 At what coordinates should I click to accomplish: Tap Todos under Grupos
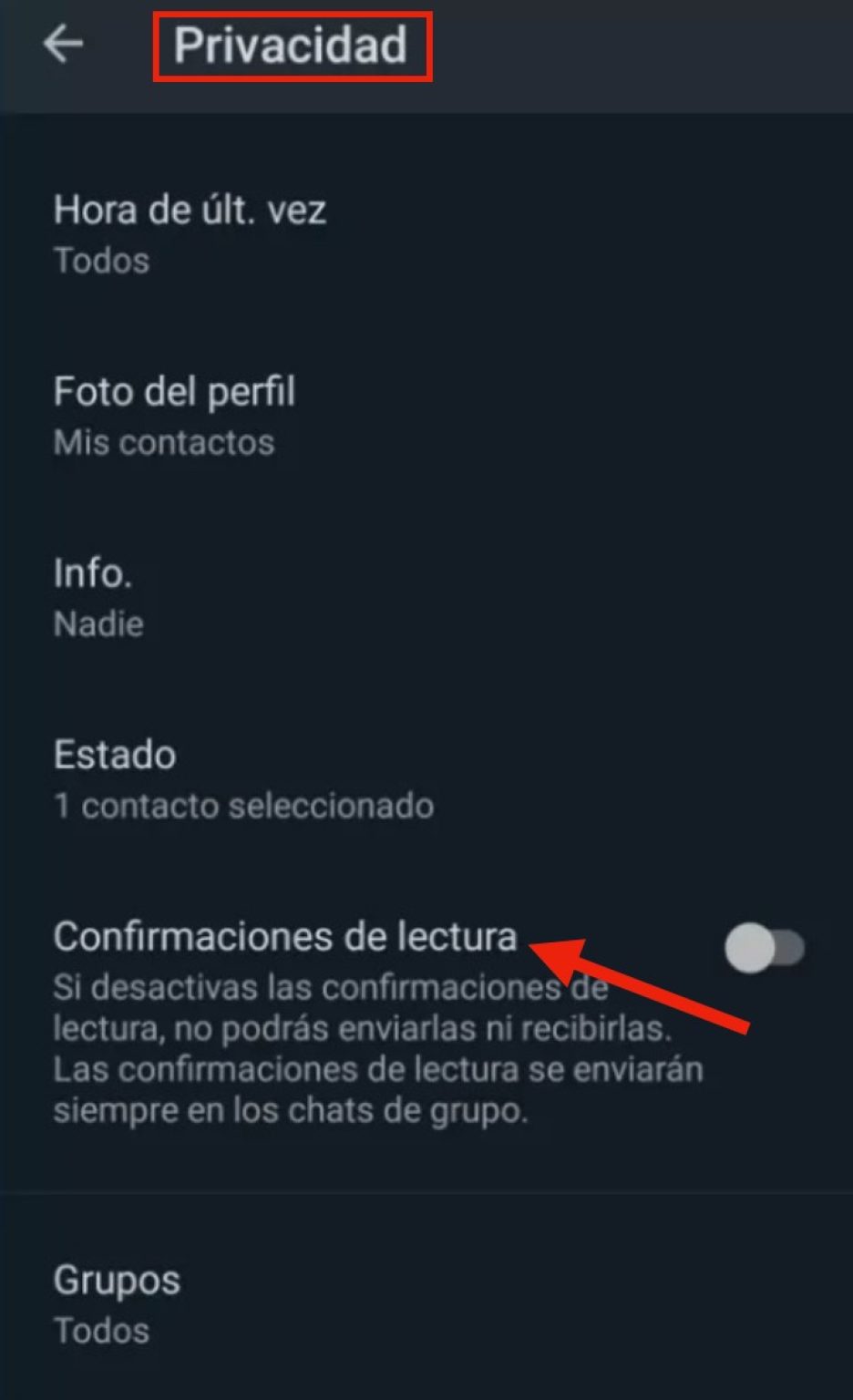point(99,1330)
